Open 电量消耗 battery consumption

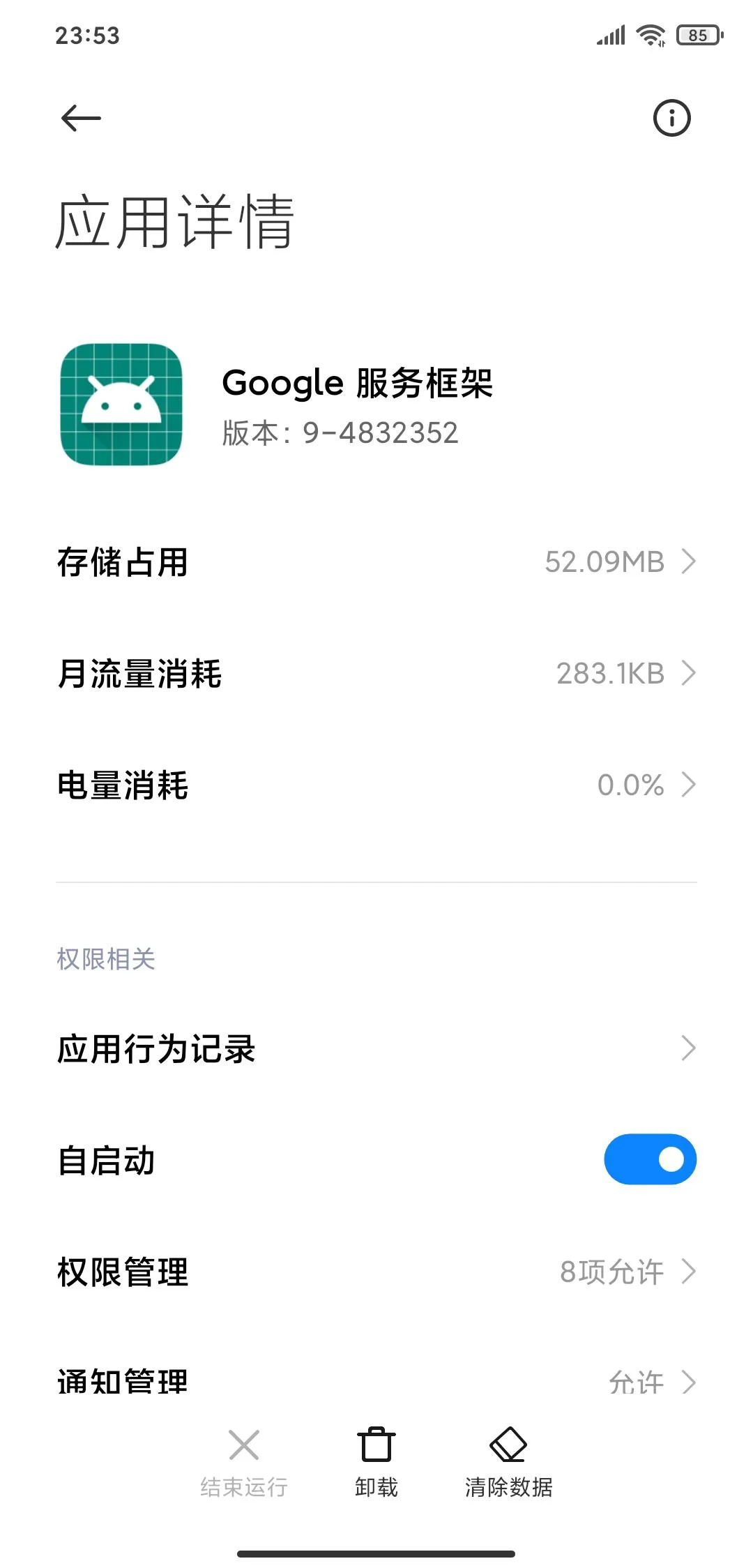[x=376, y=785]
